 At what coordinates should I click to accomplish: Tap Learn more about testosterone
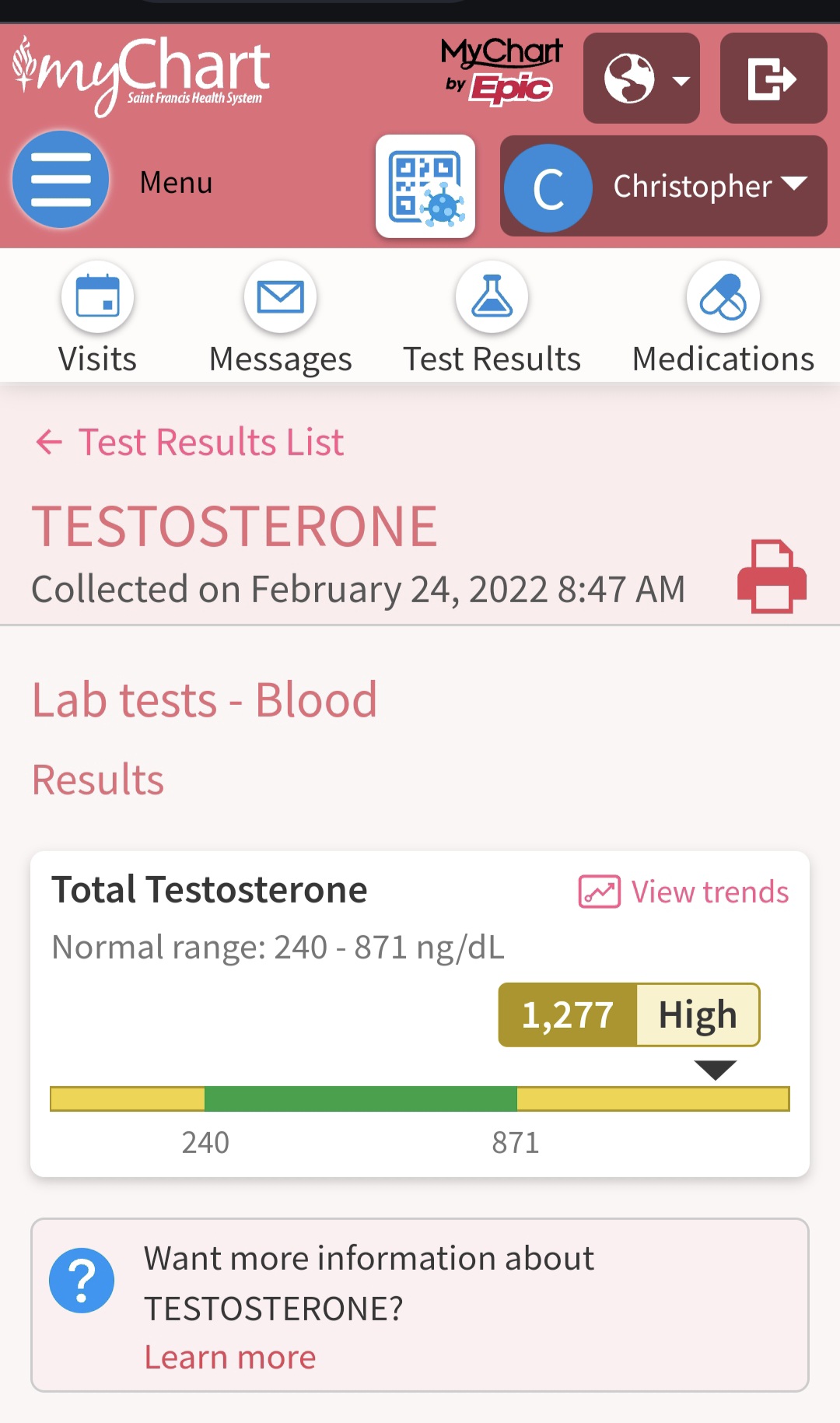[230, 1358]
